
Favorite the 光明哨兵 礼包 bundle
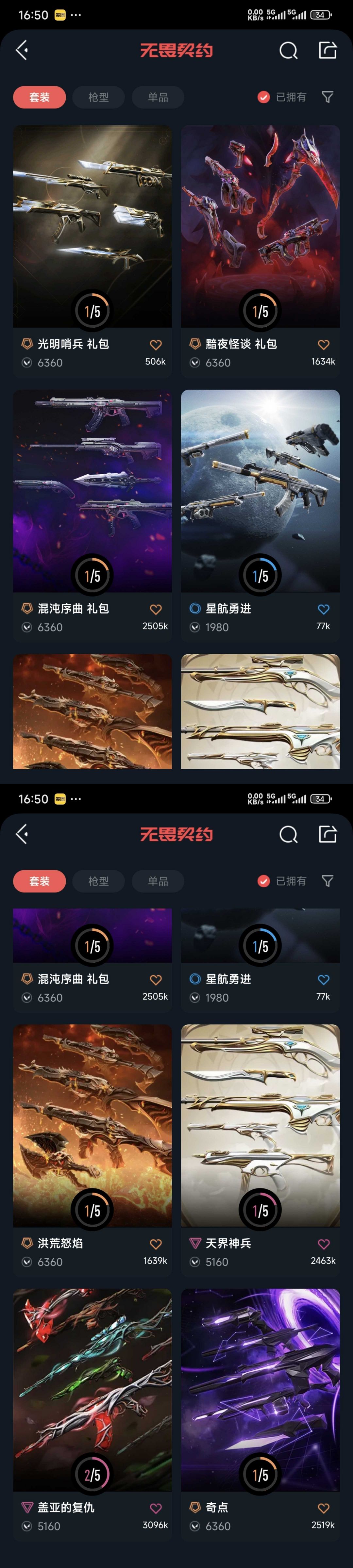(x=156, y=345)
